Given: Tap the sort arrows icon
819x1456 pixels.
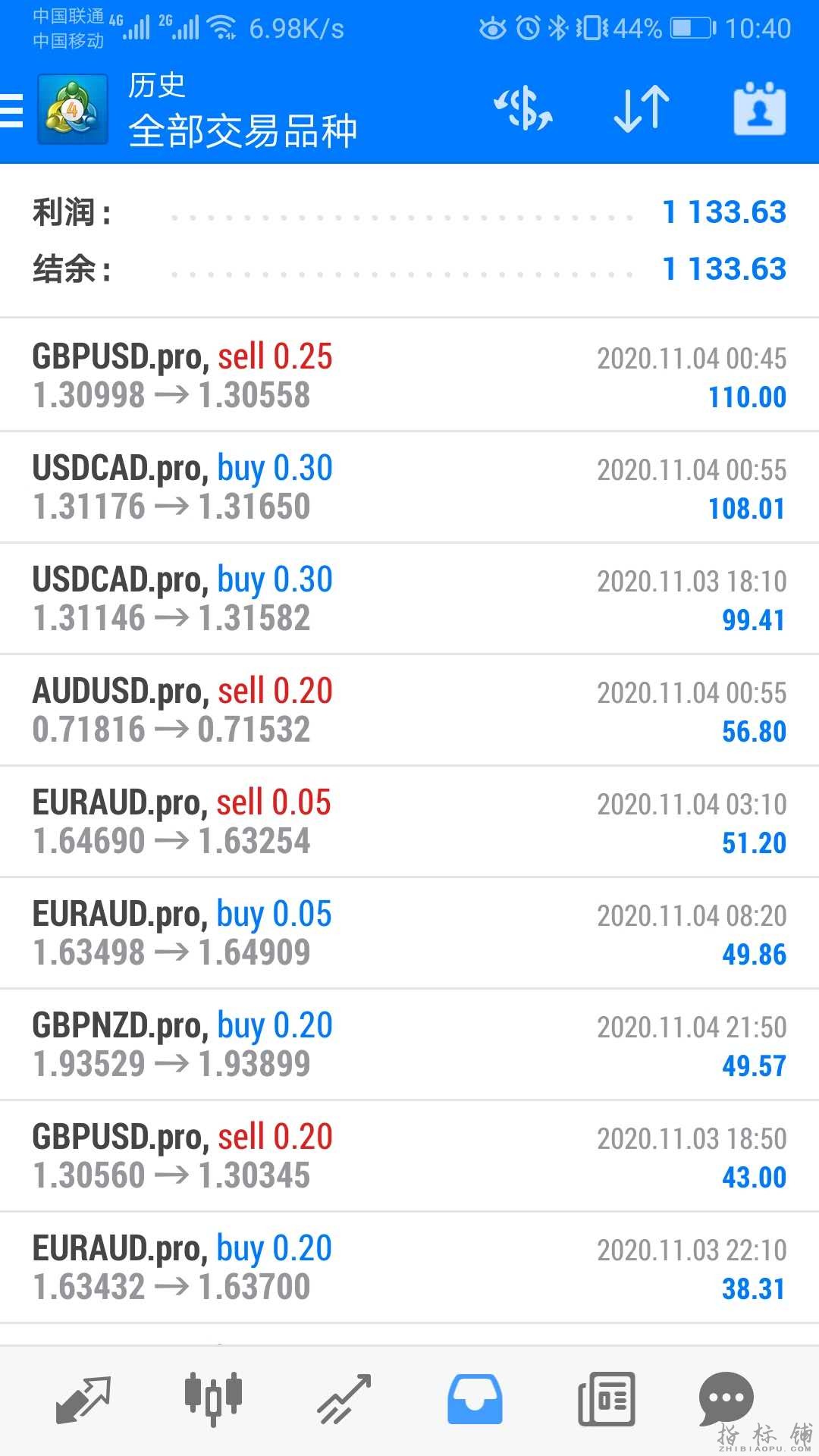Looking at the screenshot, I should coord(642,109).
